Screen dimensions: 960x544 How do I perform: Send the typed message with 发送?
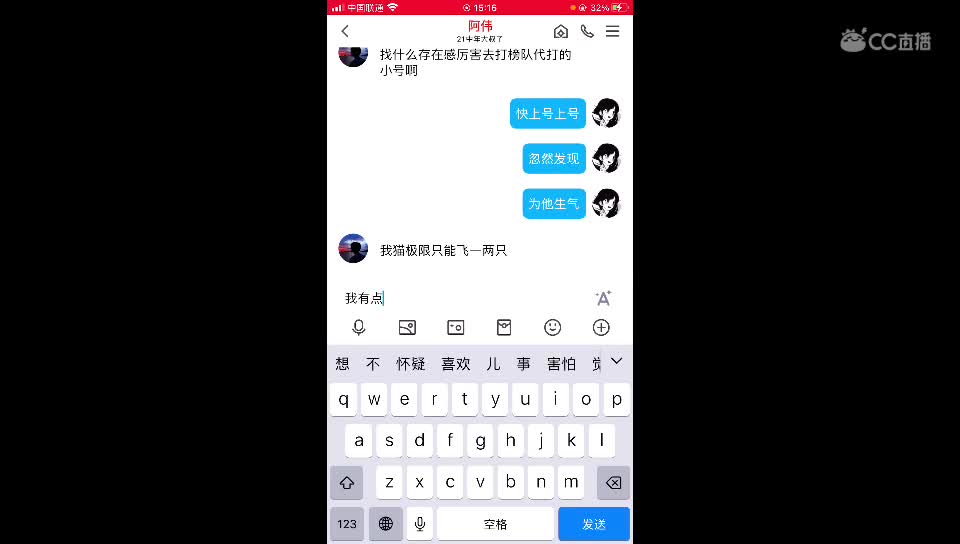tap(594, 524)
